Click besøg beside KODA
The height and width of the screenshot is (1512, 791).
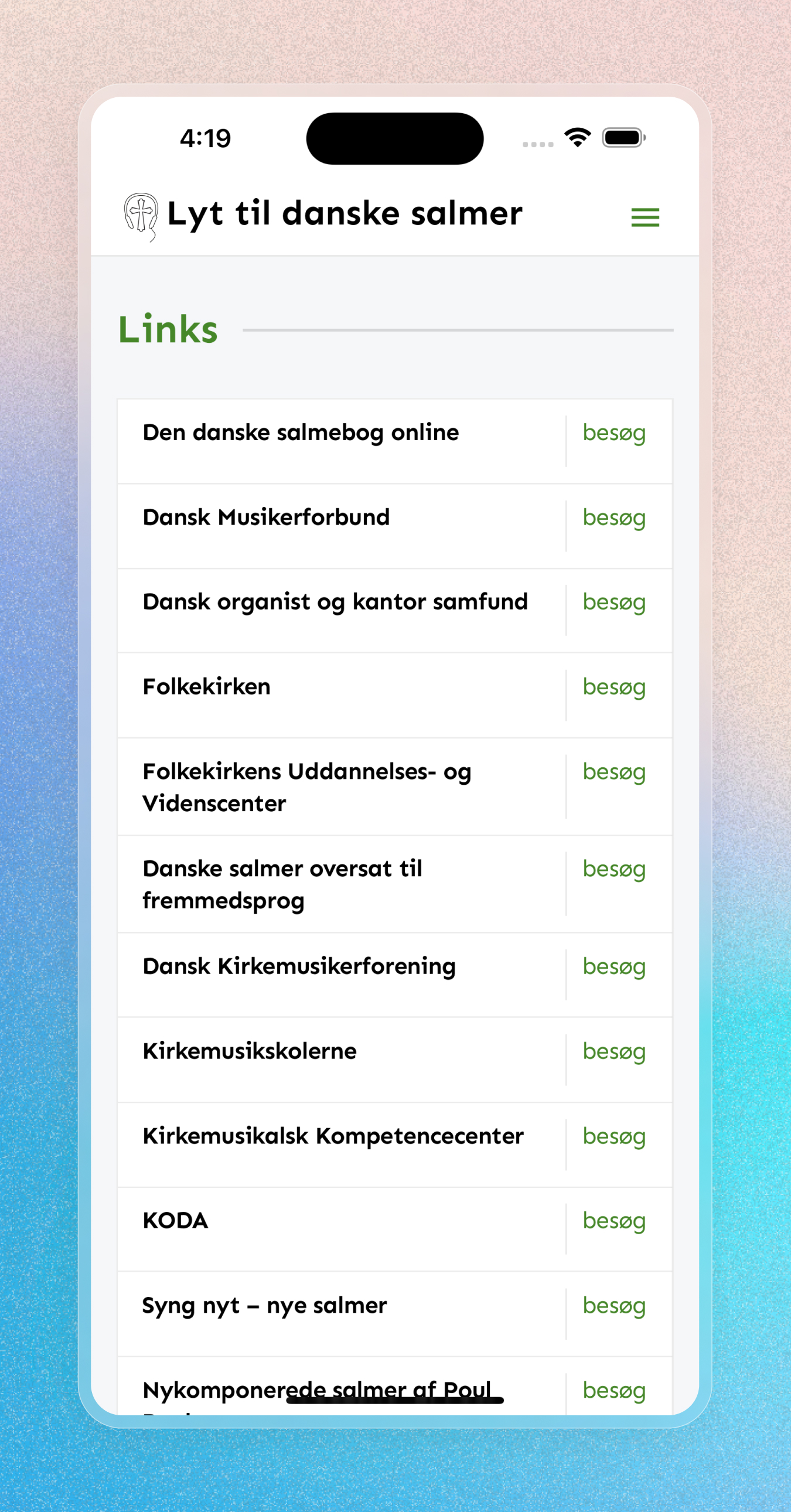(x=614, y=1221)
